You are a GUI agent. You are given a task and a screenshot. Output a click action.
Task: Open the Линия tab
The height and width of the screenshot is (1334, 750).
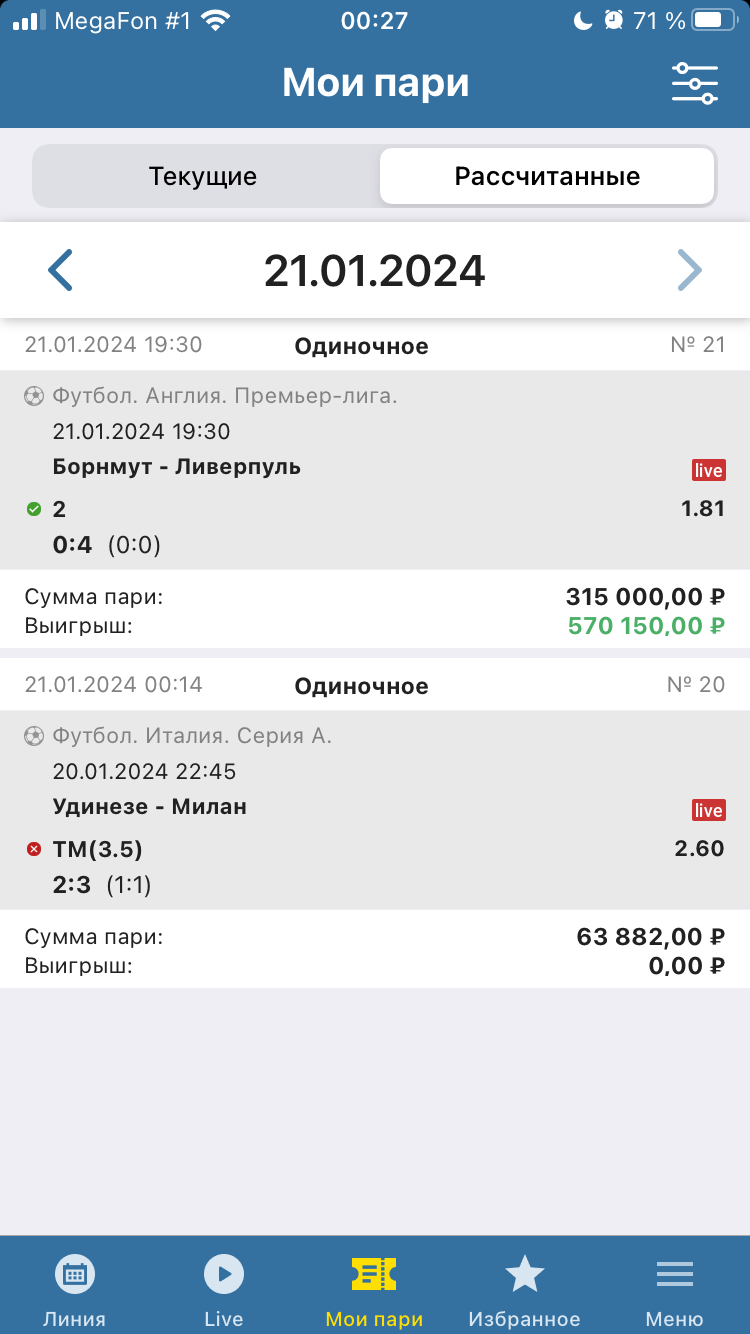(x=75, y=1287)
